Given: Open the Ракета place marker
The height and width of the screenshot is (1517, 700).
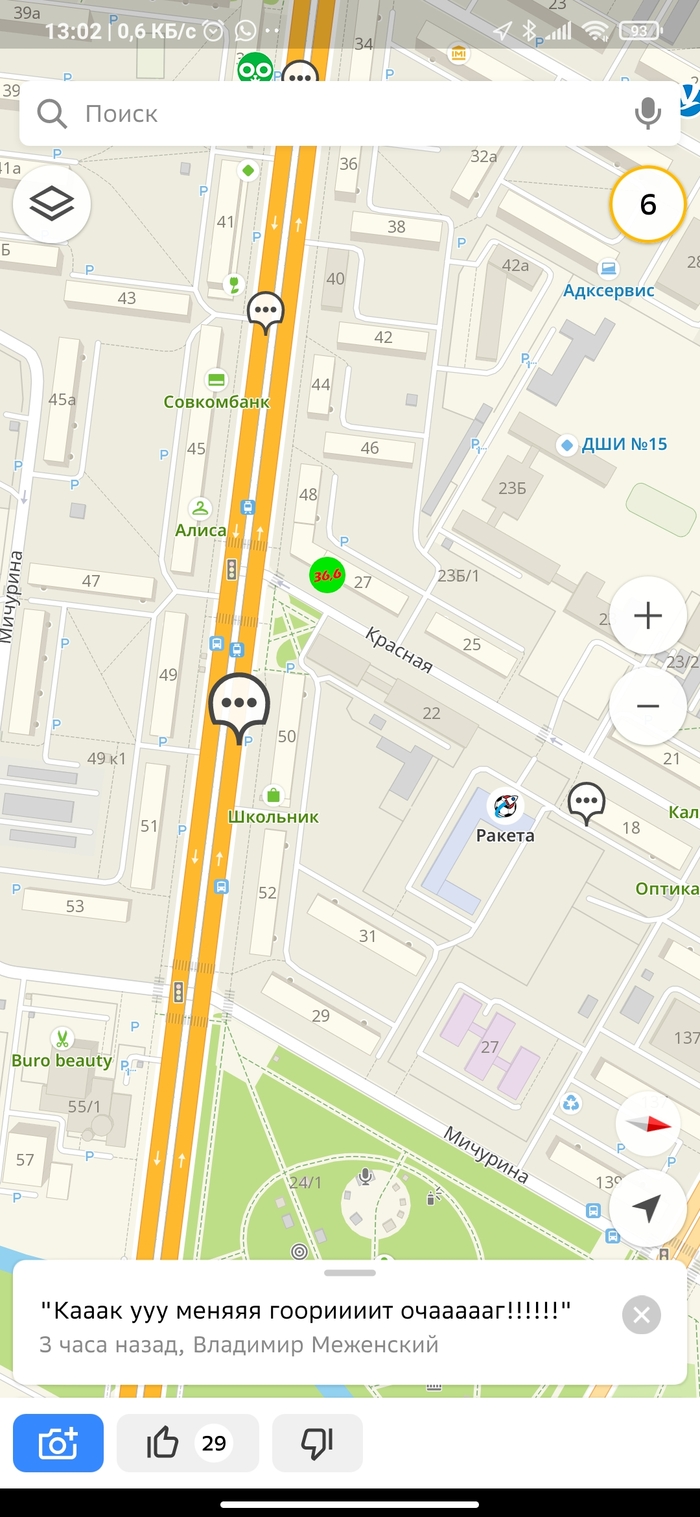Looking at the screenshot, I should (x=504, y=806).
